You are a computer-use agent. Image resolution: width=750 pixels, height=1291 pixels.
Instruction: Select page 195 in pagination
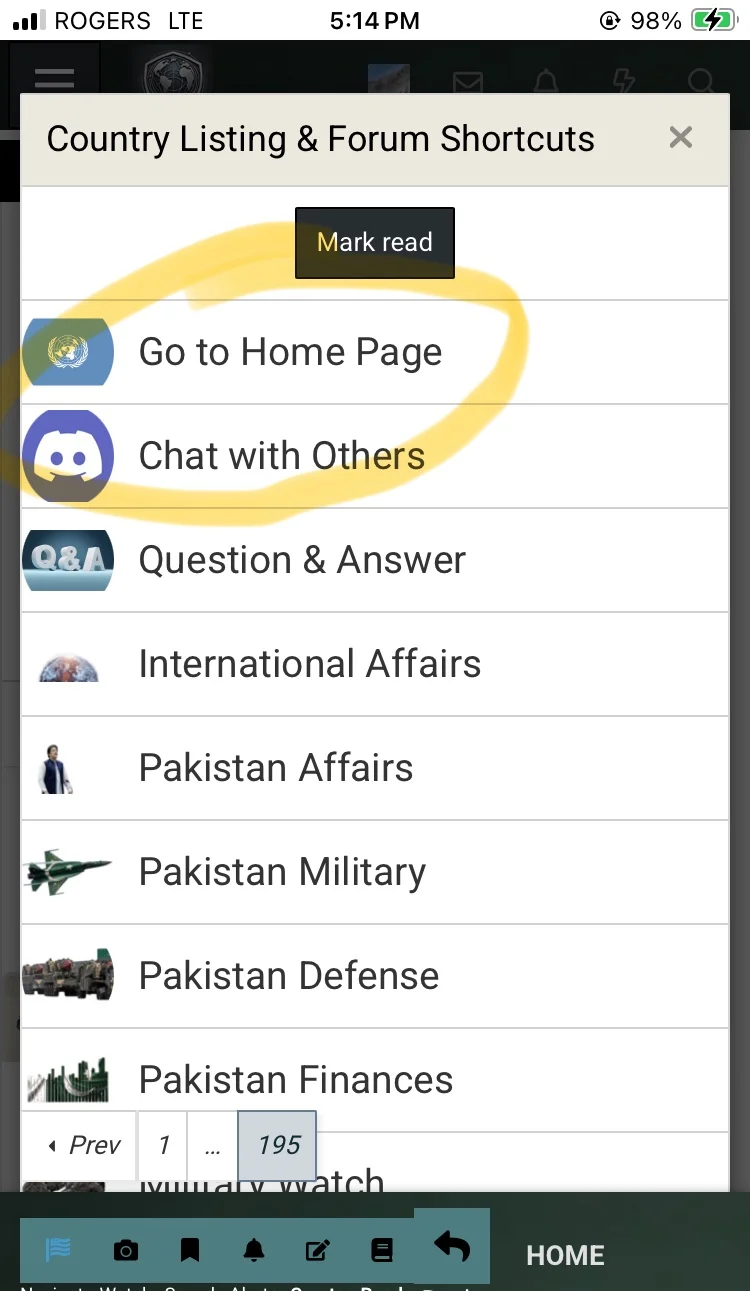[278, 1145]
